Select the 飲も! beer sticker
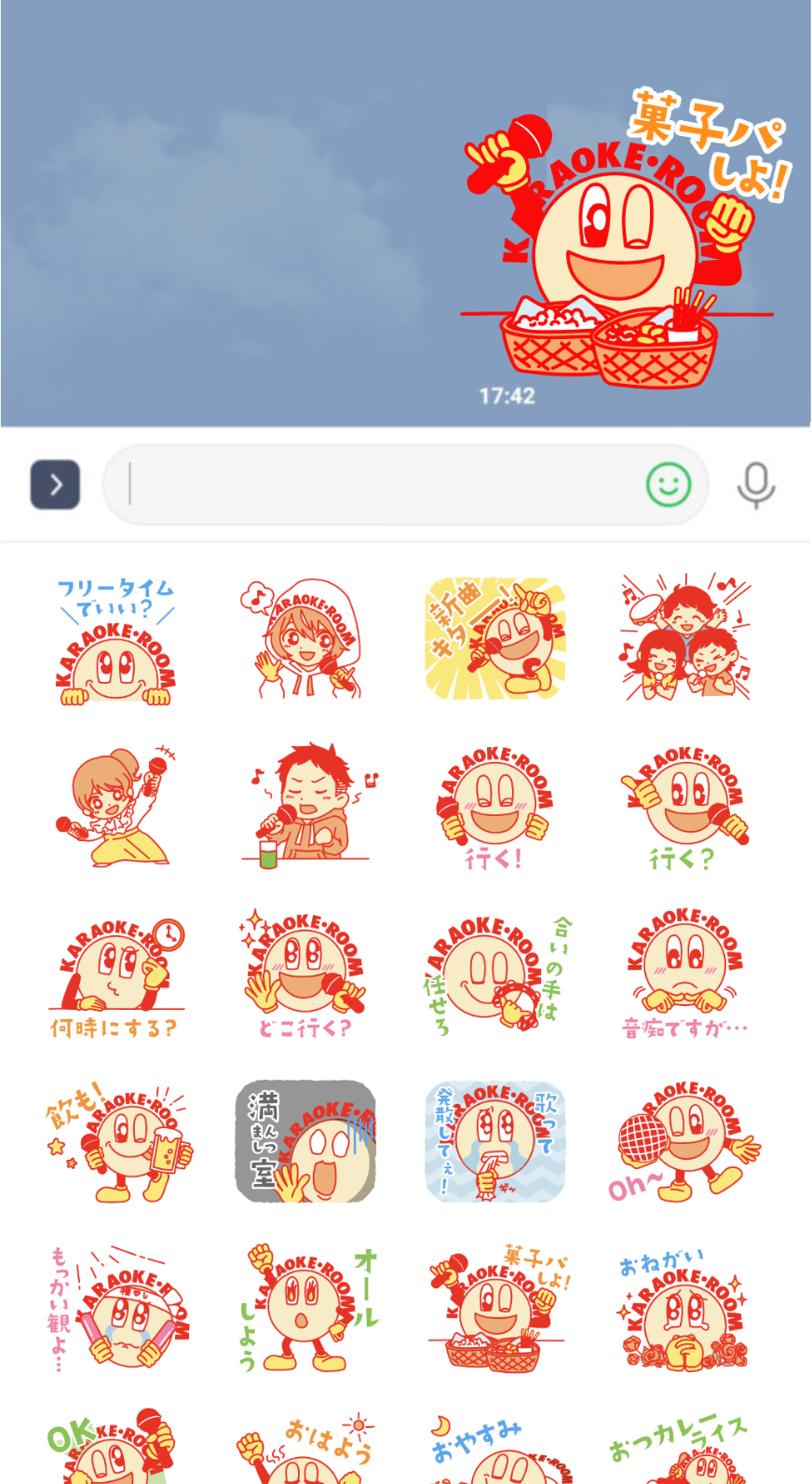812x1484 pixels. [x=115, y=1142]
